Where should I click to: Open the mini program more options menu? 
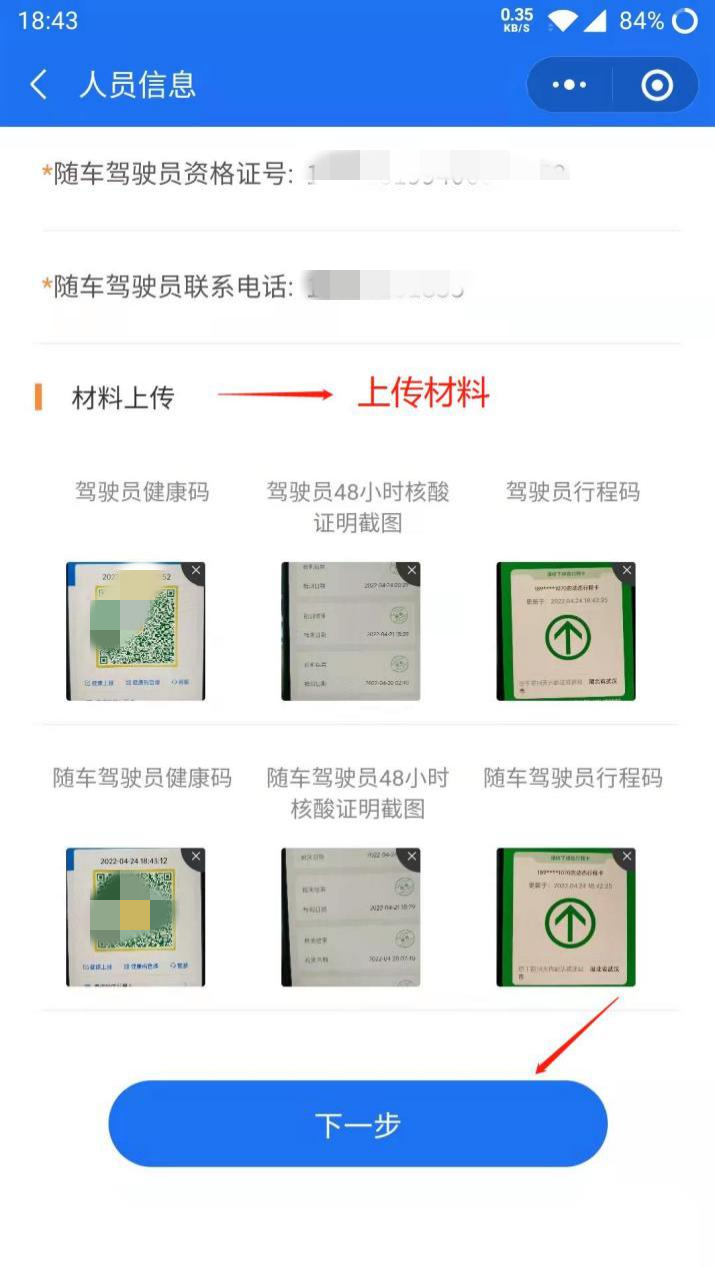point(569,85)
